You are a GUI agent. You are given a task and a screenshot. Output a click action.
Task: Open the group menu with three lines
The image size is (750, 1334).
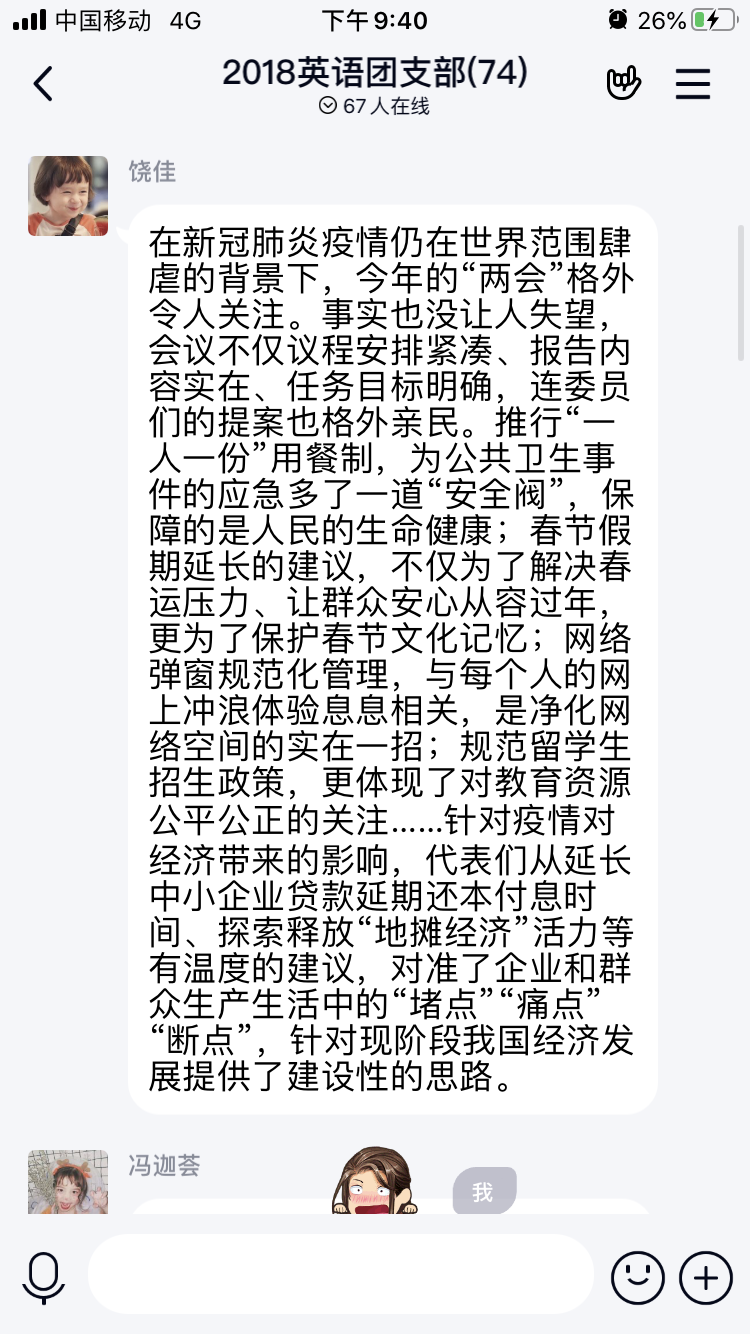pyautogui.click(x=692, y=84)
